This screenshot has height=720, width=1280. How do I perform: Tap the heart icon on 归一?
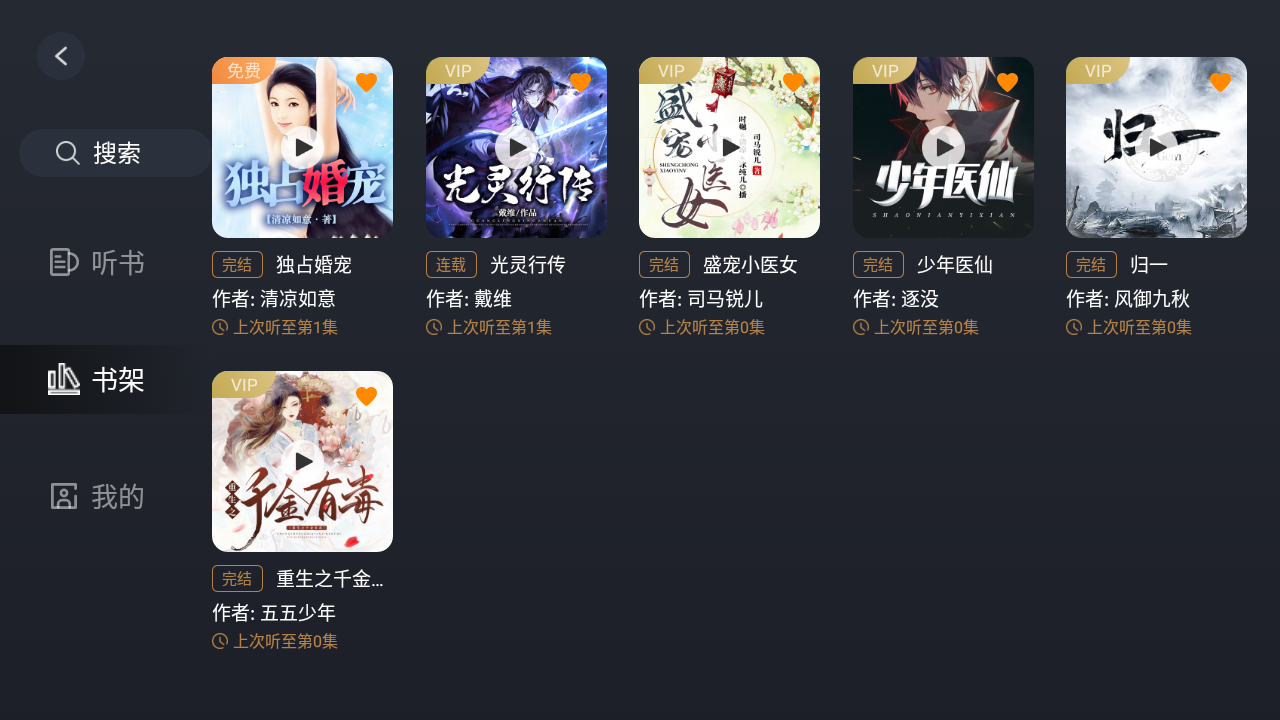point(1220,82)
